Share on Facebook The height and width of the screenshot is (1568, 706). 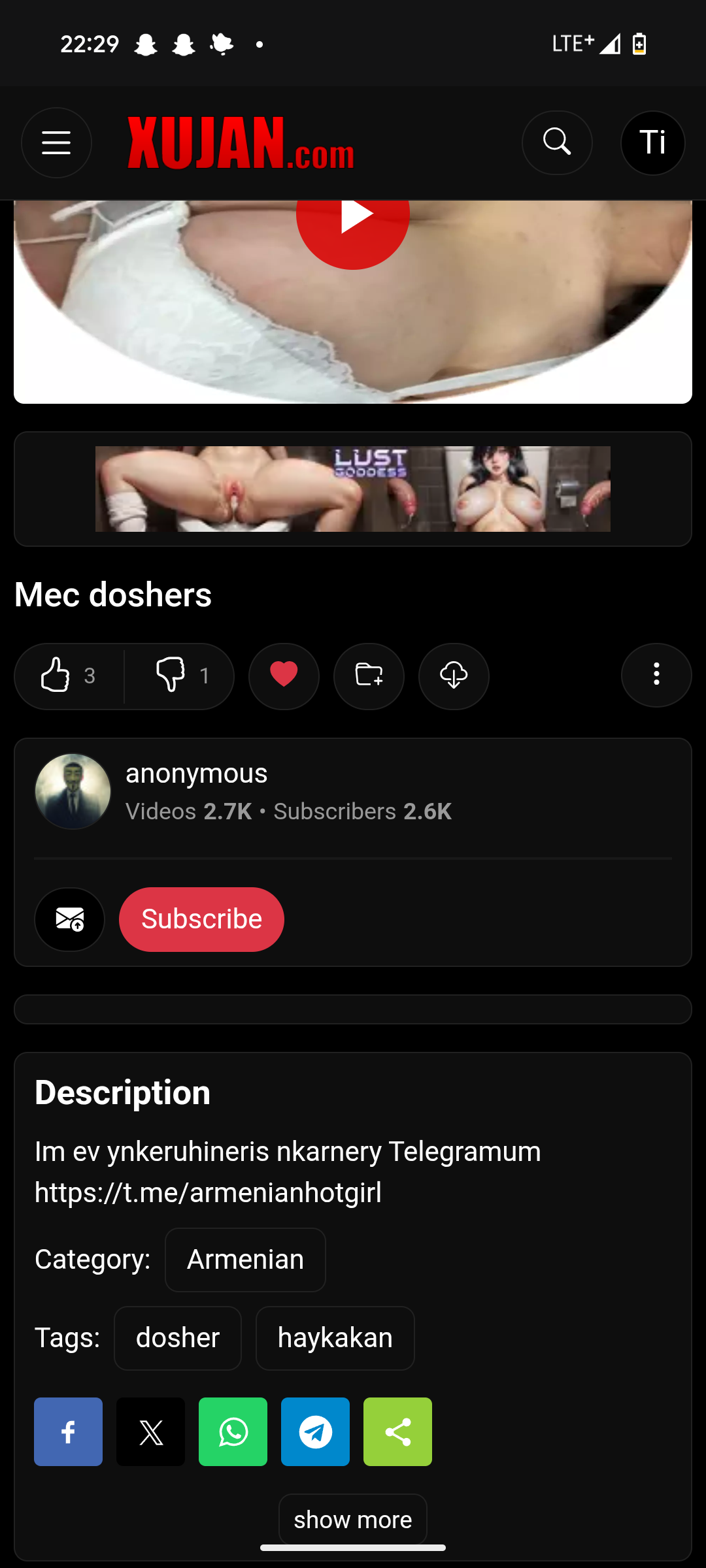68,1432
